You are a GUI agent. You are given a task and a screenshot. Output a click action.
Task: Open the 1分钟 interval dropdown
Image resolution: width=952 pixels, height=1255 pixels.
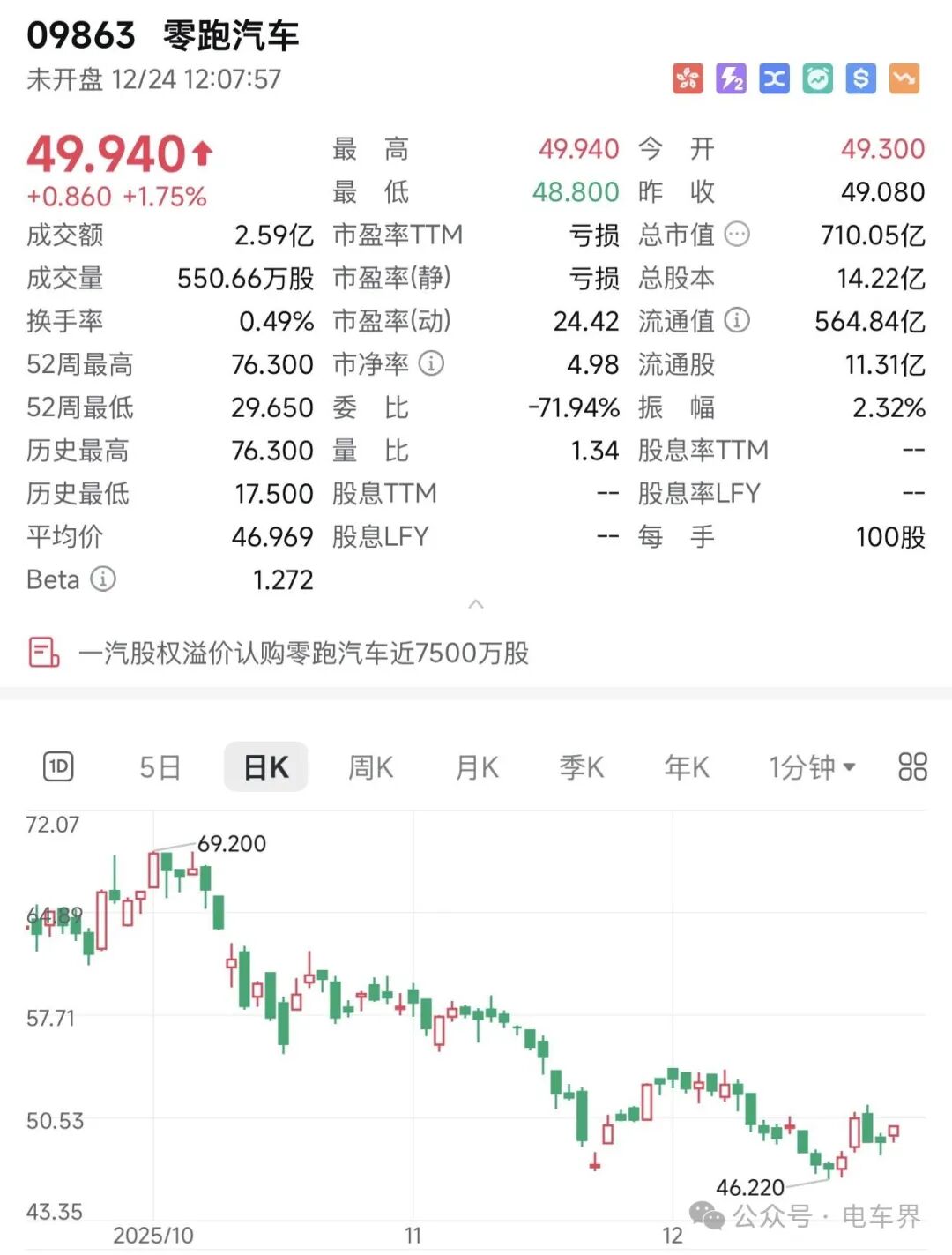pyautogui.click(x=807, y=767)
